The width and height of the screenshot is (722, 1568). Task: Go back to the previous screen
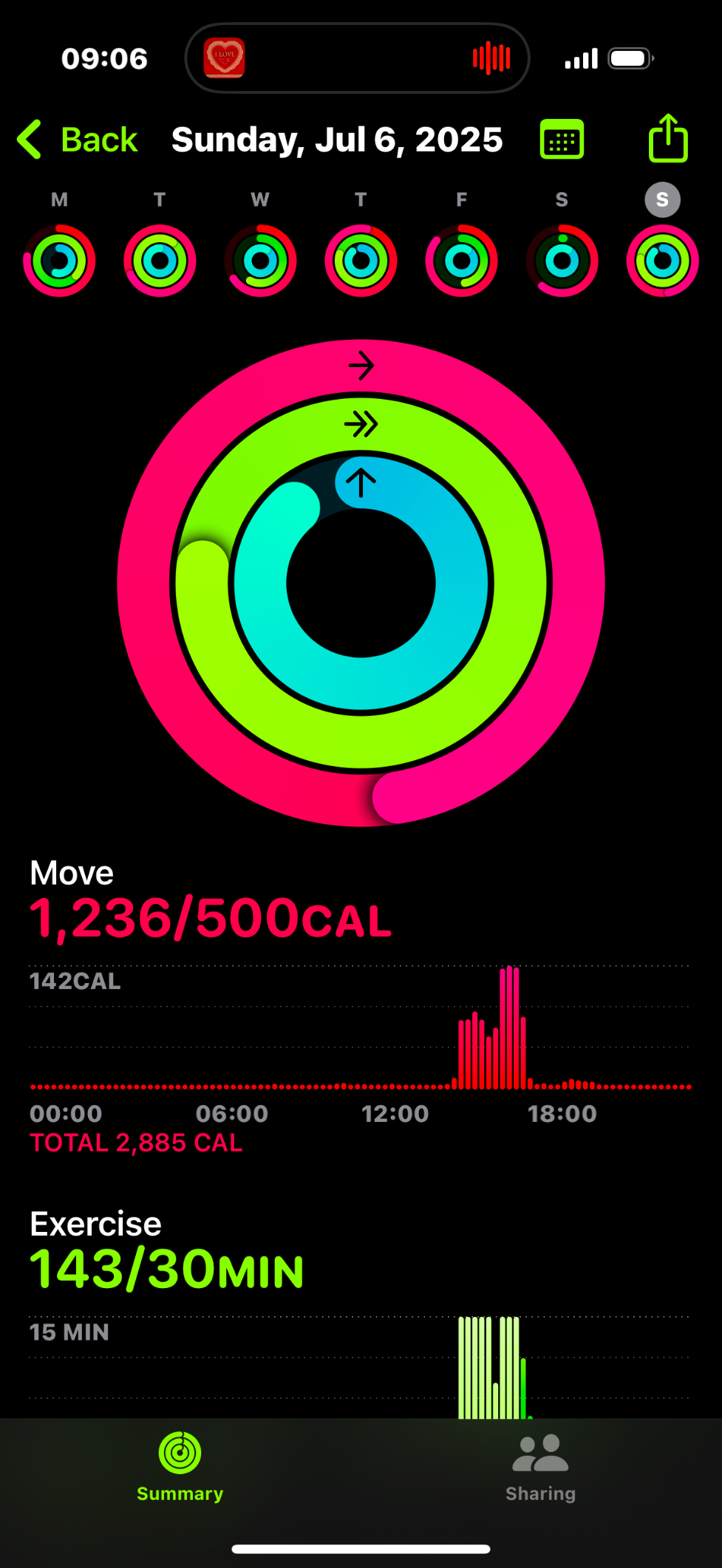tap(78, 140)
